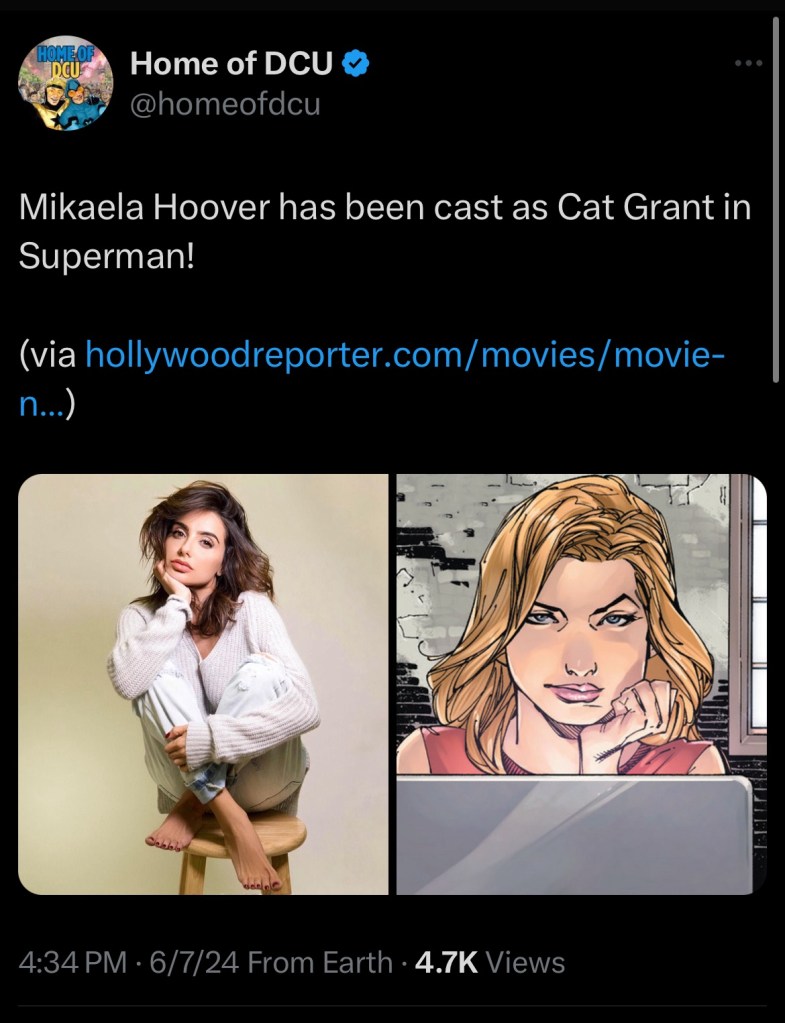Viewport: 785px width, 1023px height.
Task: View the photo of the woman on stool
Action: [x=204, y=683]
